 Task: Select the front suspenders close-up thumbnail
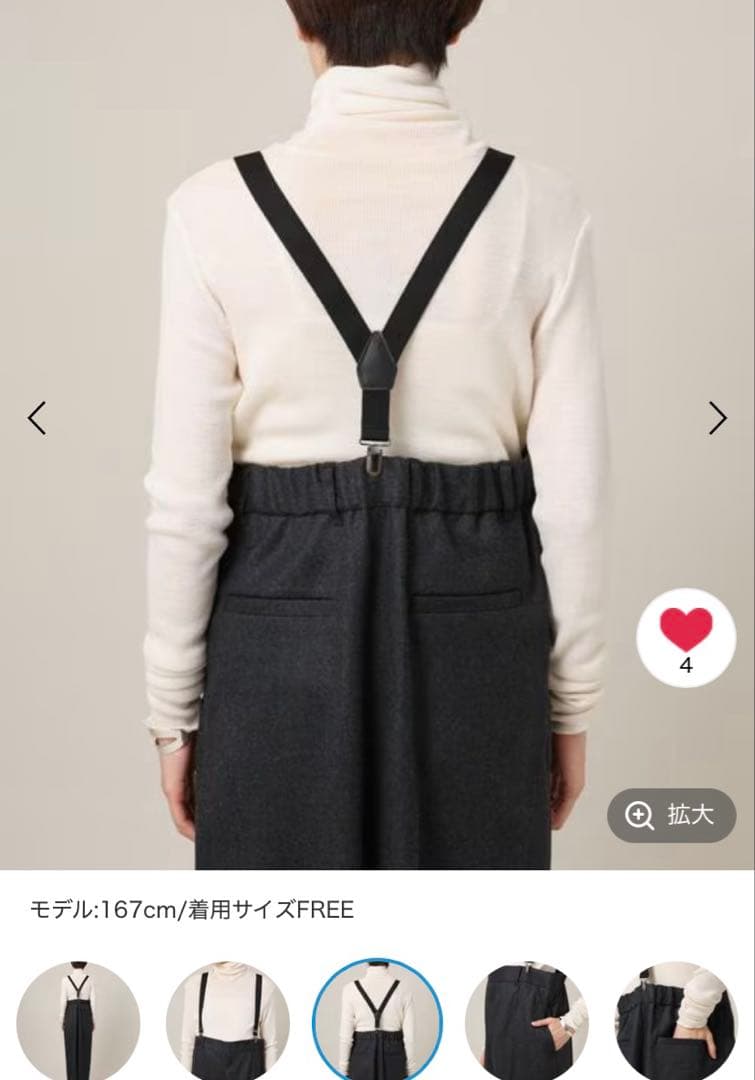pyautogui.click(x=228, y=1022)
